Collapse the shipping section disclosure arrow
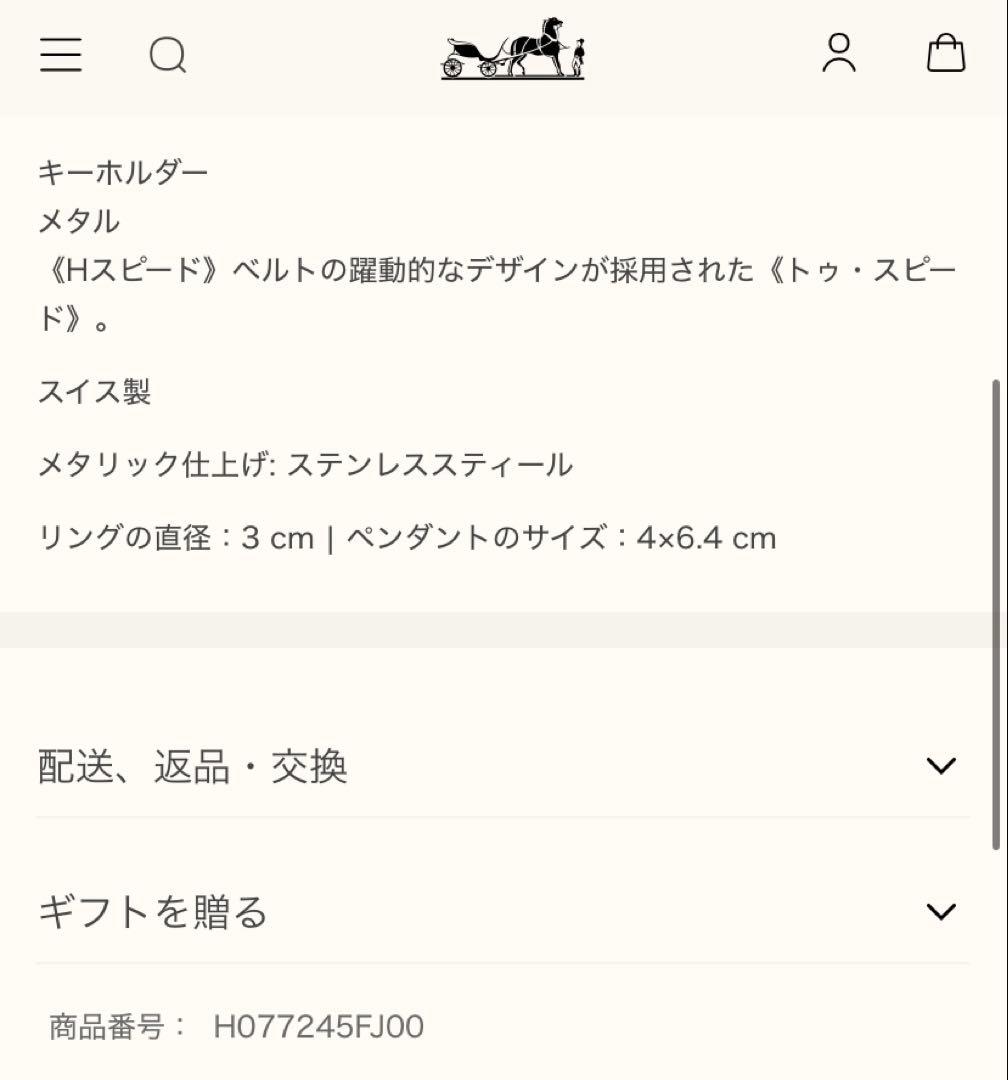 click(940, 765)
